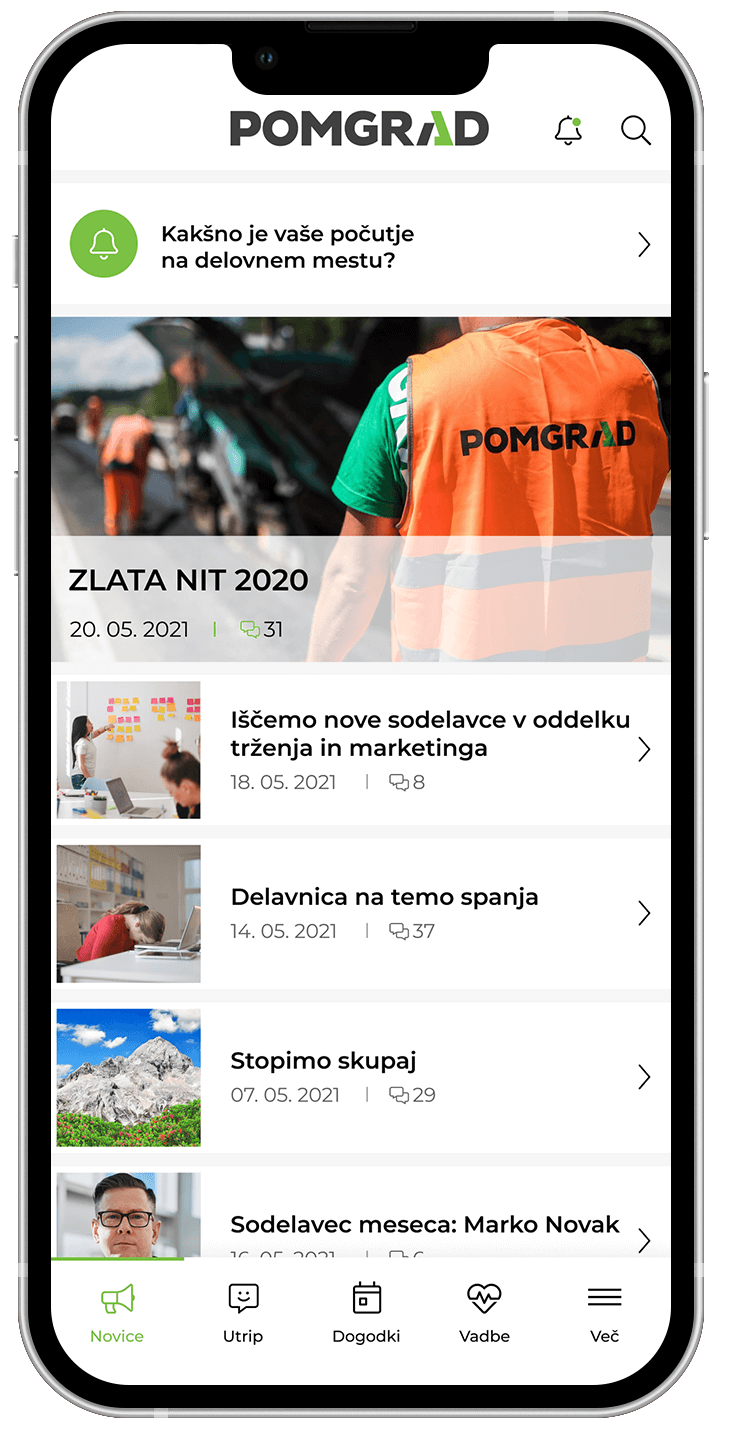The height and width of the screenshot is (1446, 730).
Task: Switch to the Dogodki tab
Action: 366,1313
